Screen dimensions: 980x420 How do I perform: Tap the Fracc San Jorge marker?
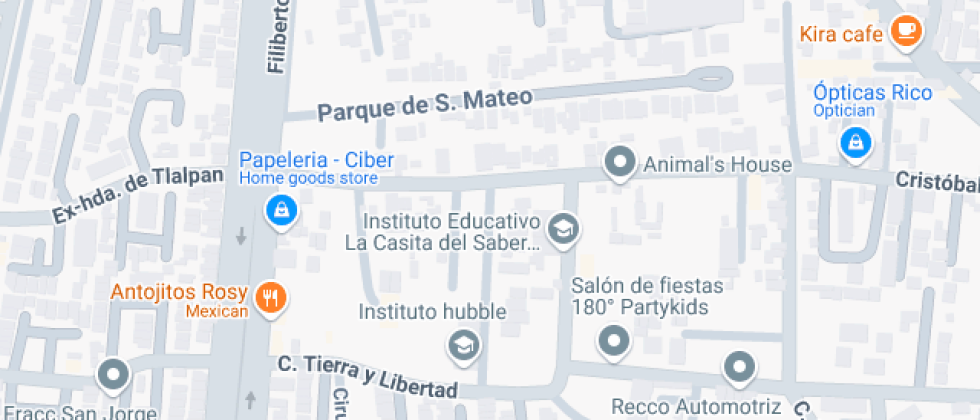(x=113, y=375)
